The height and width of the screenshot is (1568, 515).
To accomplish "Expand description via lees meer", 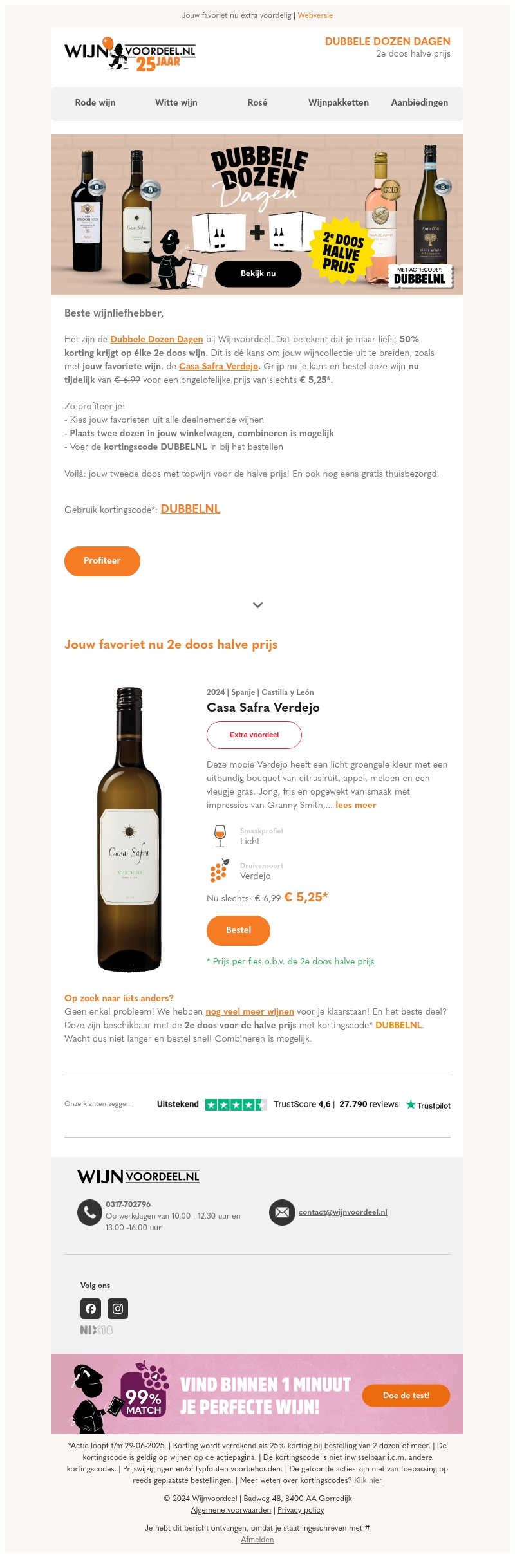I will point(356,805).
